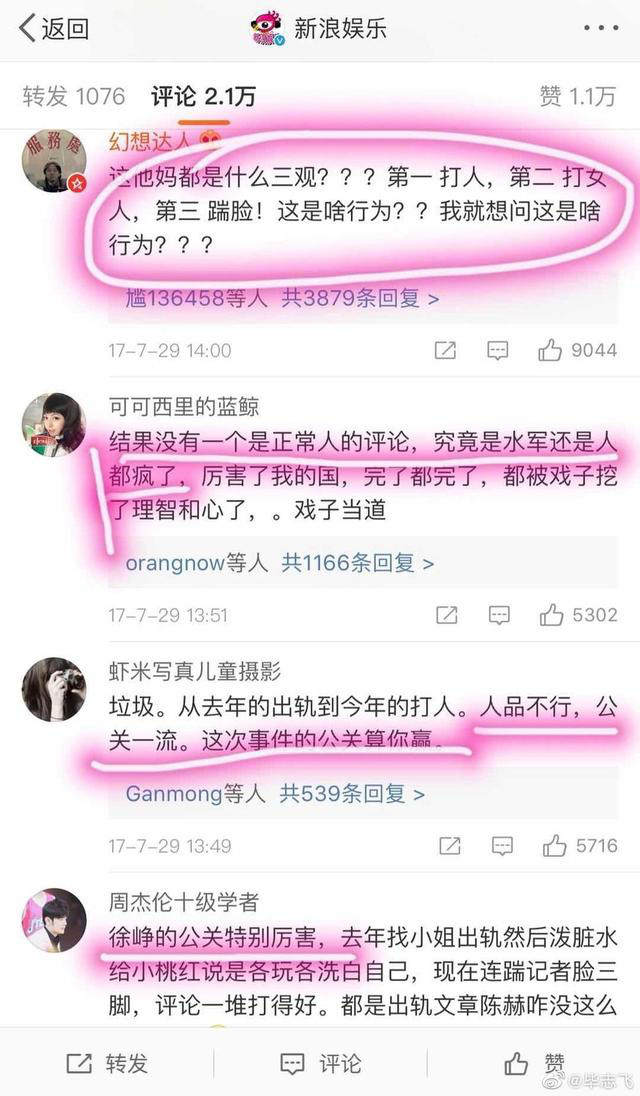Reply to 可可西里的蓝鲸's comment

click(497, 615)
